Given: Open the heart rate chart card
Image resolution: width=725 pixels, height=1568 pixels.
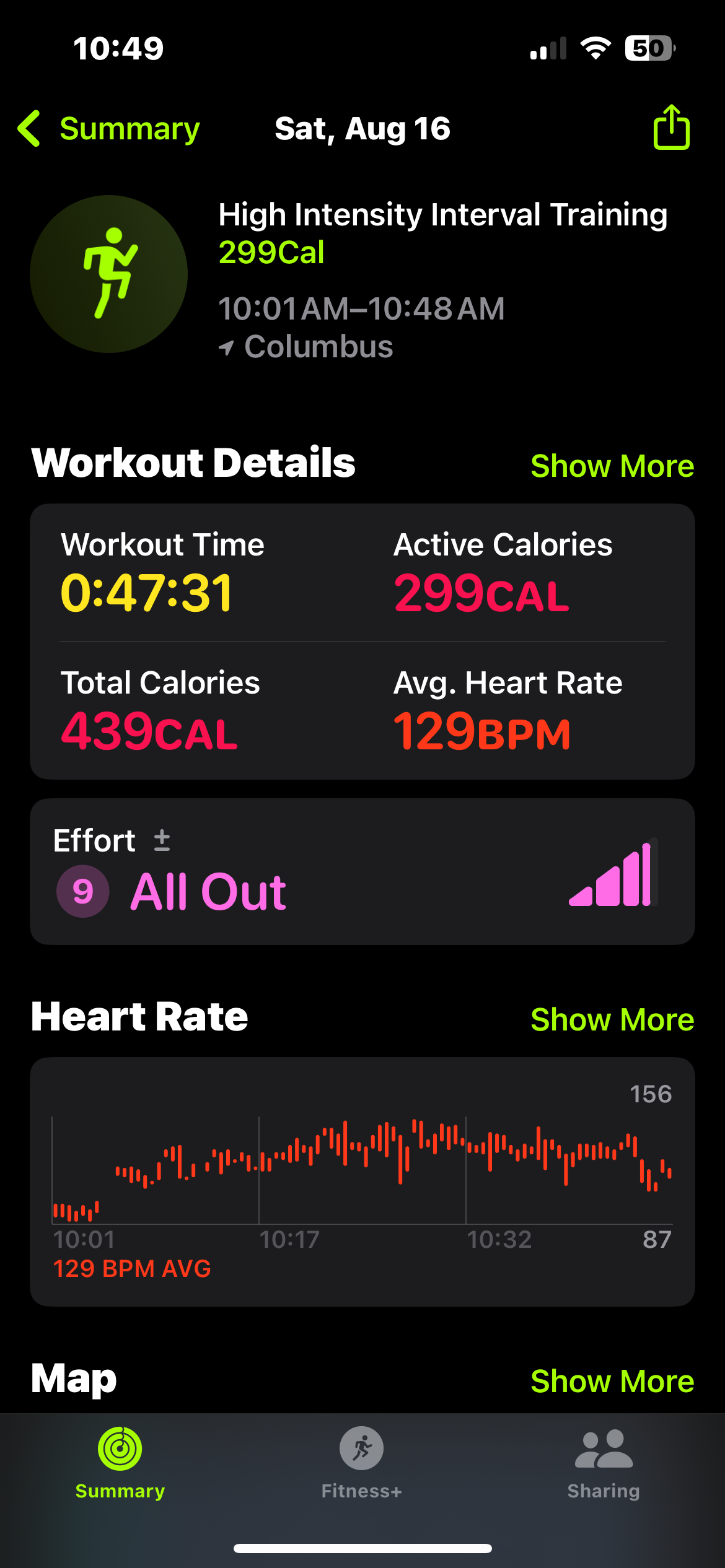Looking at the screenshot, I should point(362,1182).
